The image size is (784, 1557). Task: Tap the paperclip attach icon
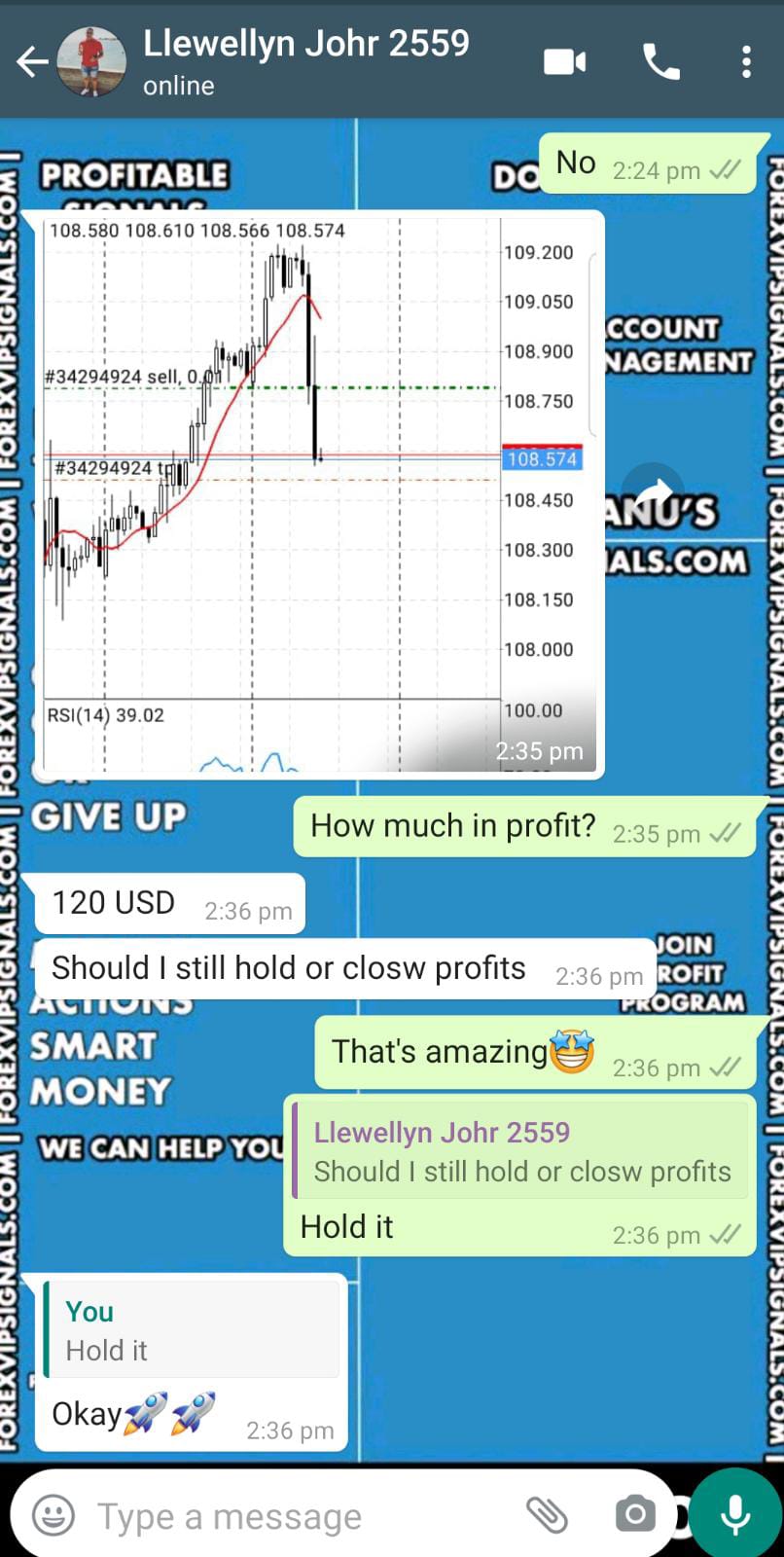[547, 1514]
